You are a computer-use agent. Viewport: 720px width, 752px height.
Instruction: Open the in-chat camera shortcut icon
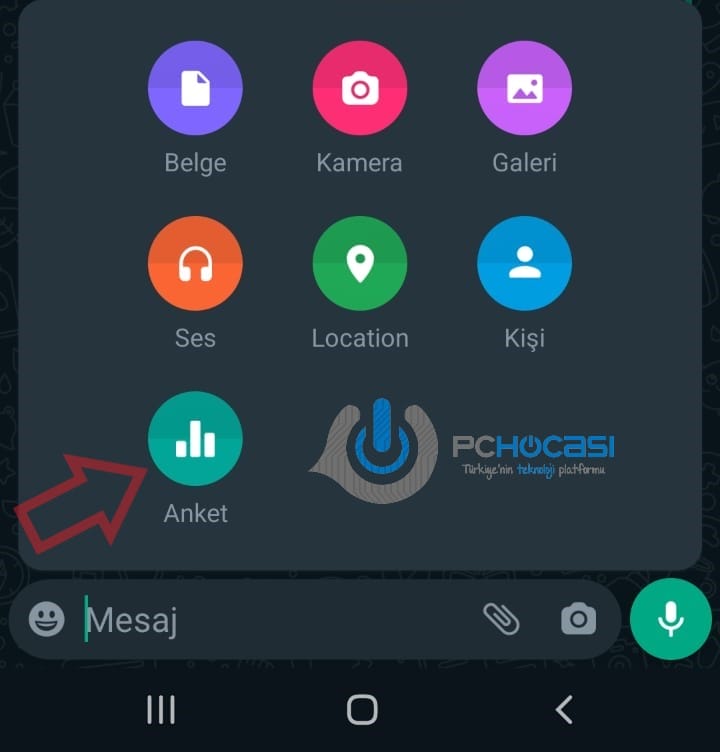tap(582, 620)
